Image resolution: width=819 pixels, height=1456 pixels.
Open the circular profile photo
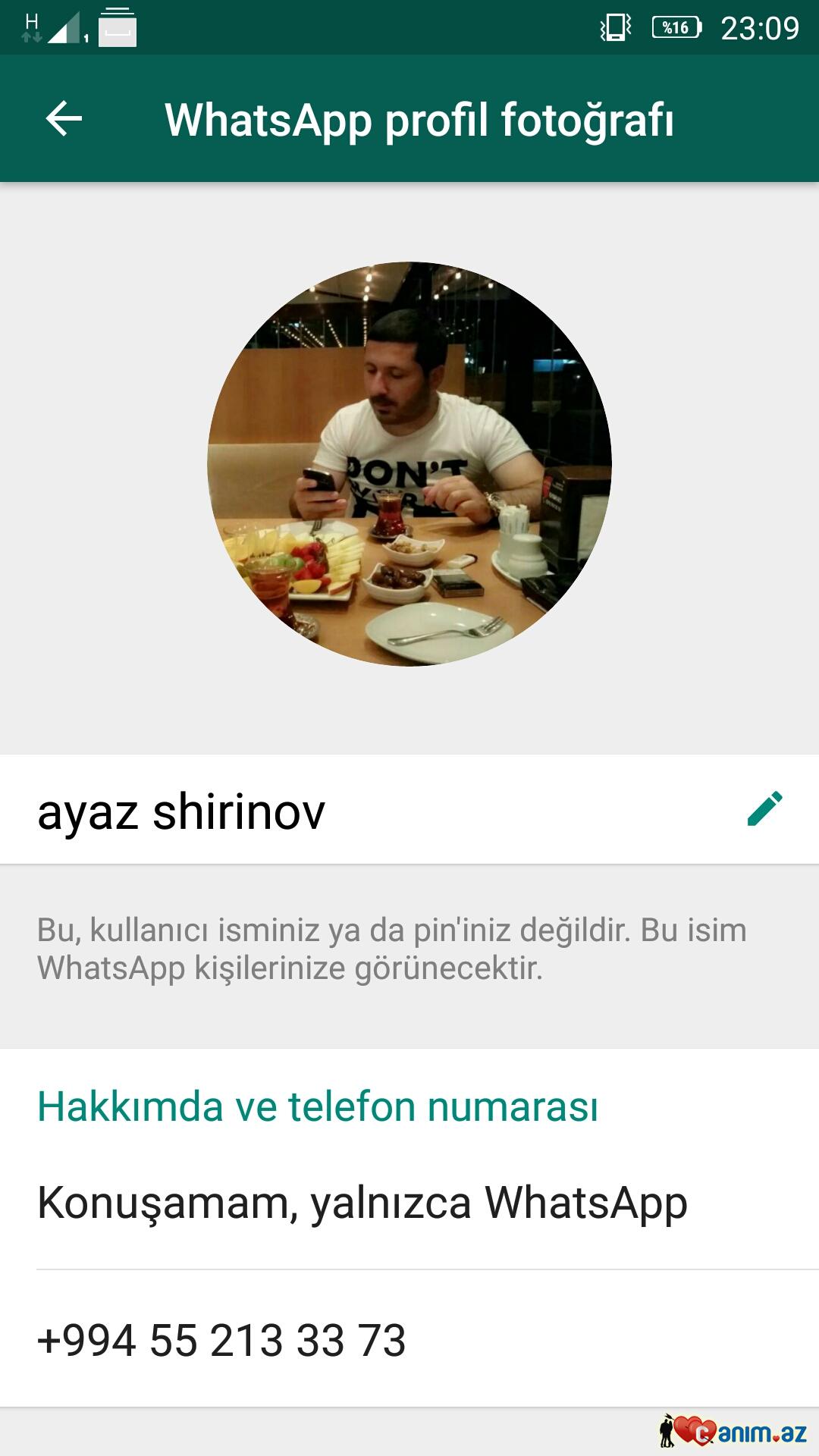pos(409,464)
